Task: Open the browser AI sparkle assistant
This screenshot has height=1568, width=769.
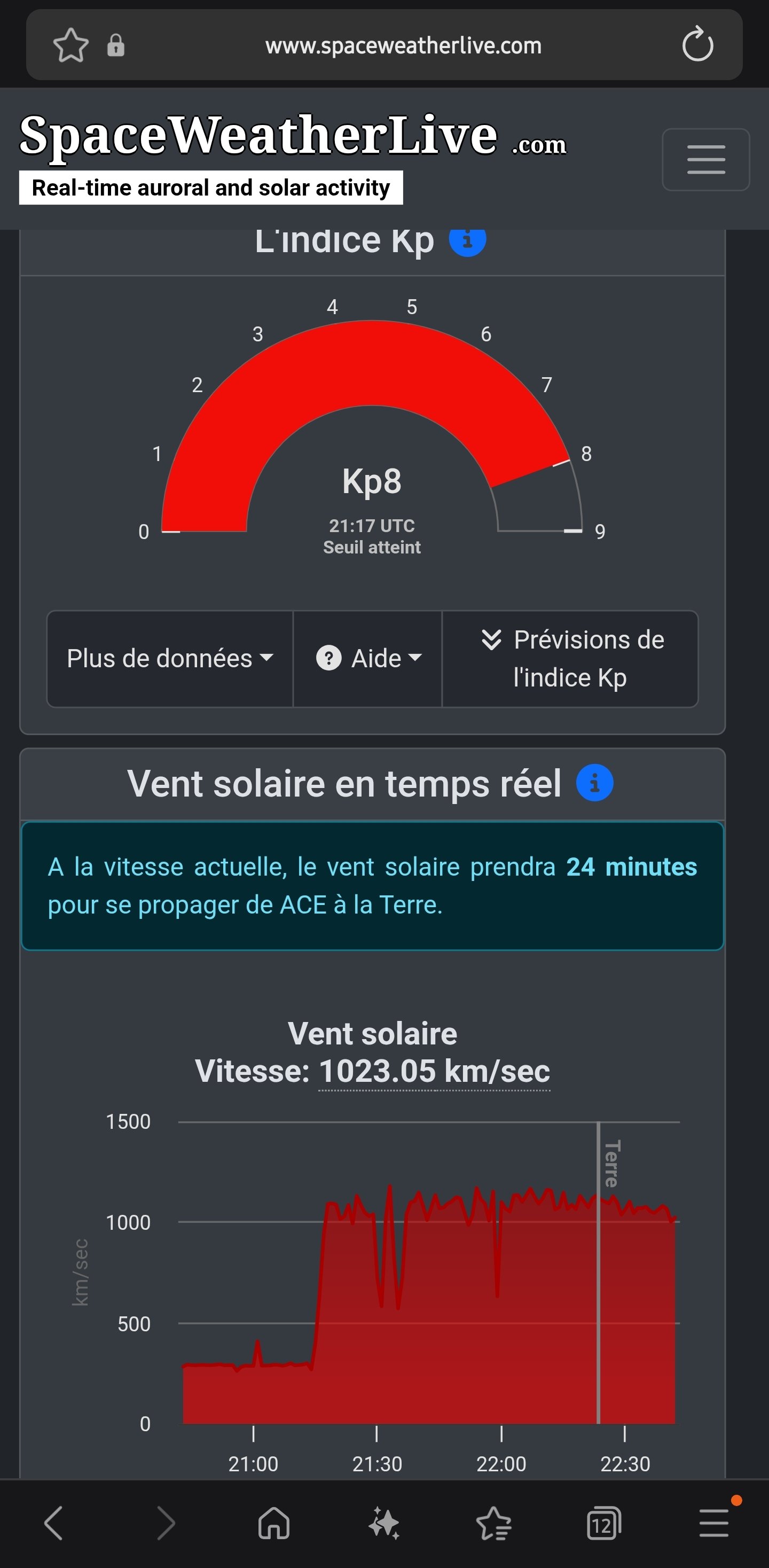Action: coord(384,1523)
